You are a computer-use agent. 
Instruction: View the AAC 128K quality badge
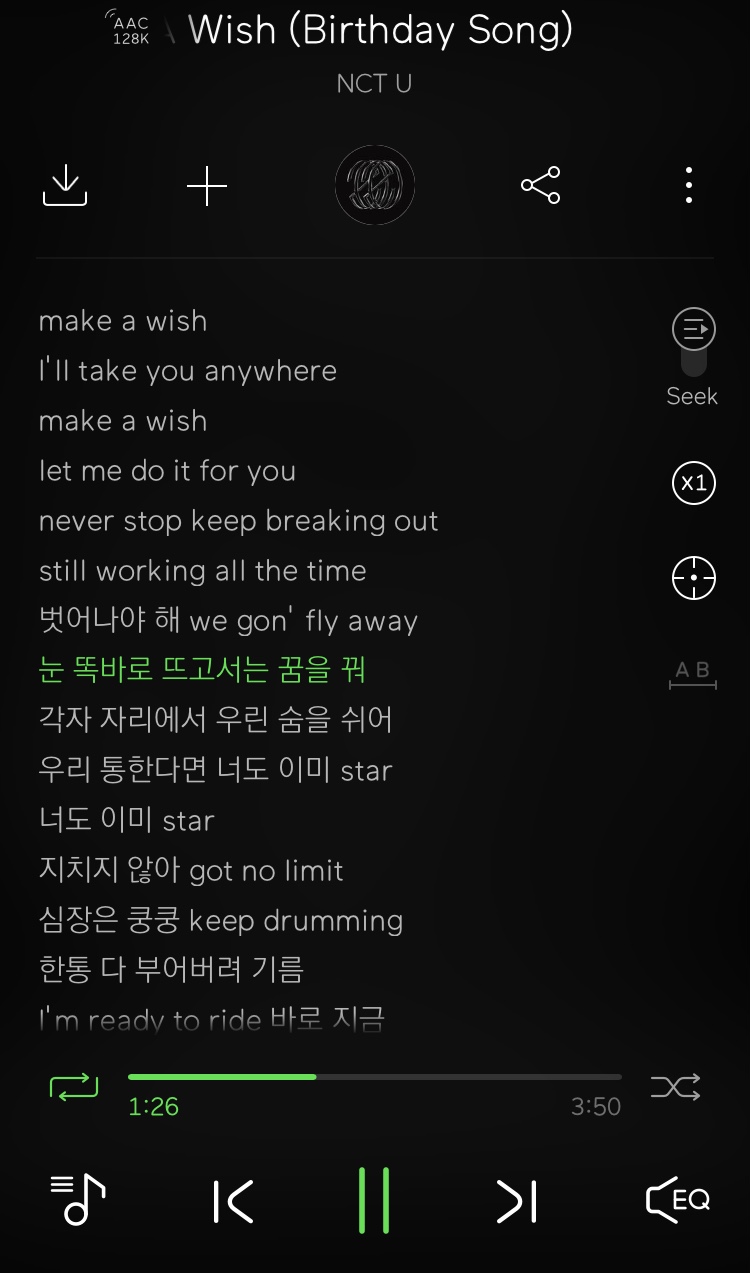131,27
